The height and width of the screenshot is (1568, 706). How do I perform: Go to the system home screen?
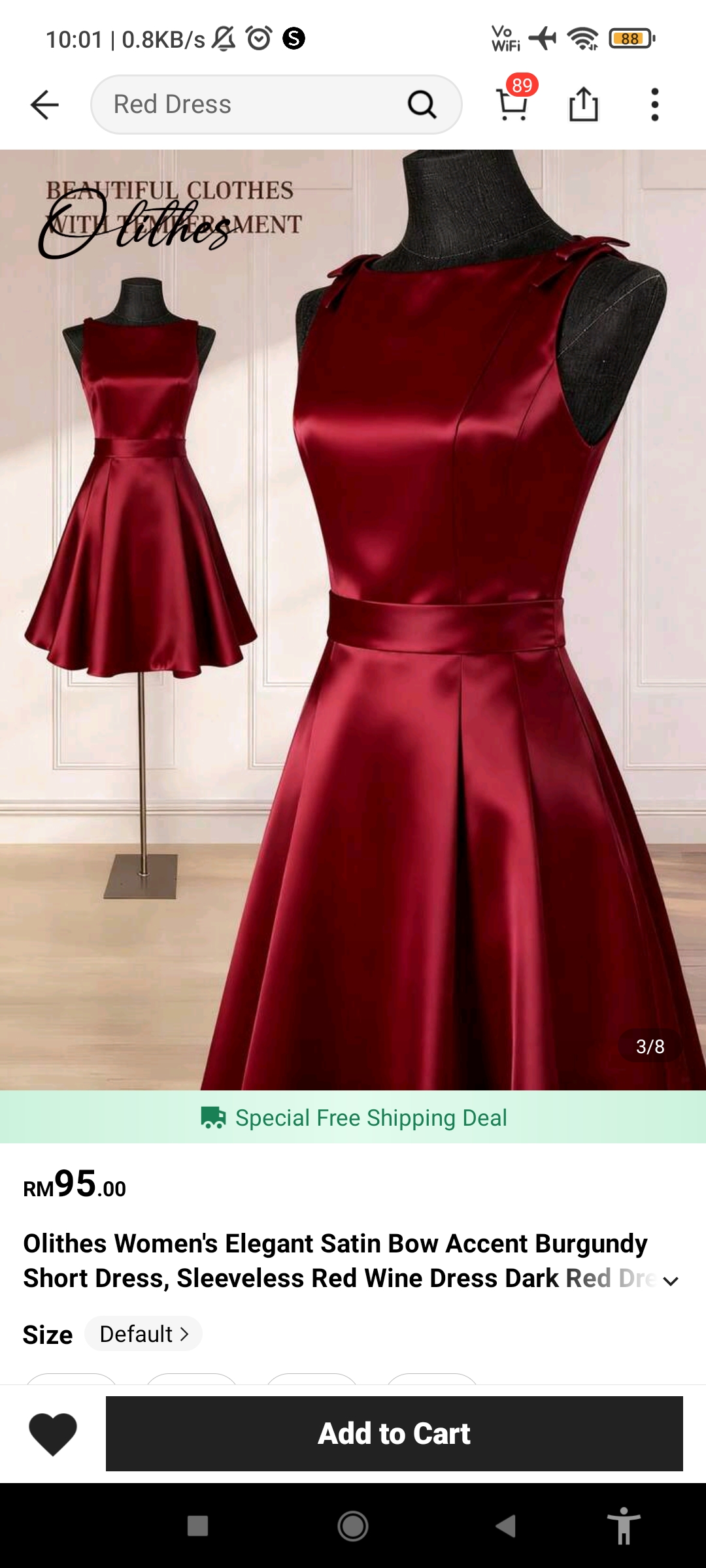pos(353,1526)
